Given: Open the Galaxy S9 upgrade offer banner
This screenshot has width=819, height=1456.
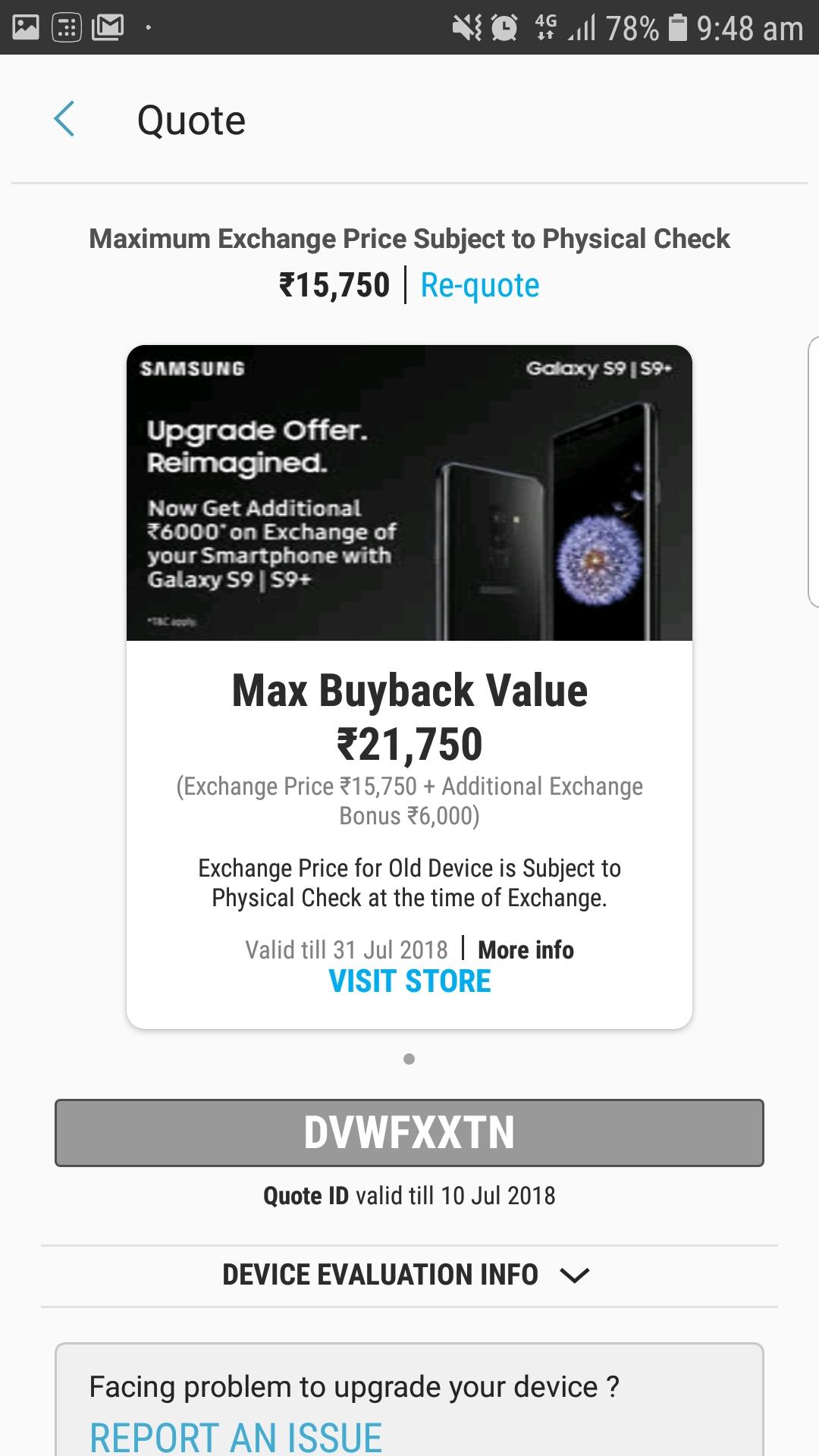Looking at the screenshot, I should 409,493.
